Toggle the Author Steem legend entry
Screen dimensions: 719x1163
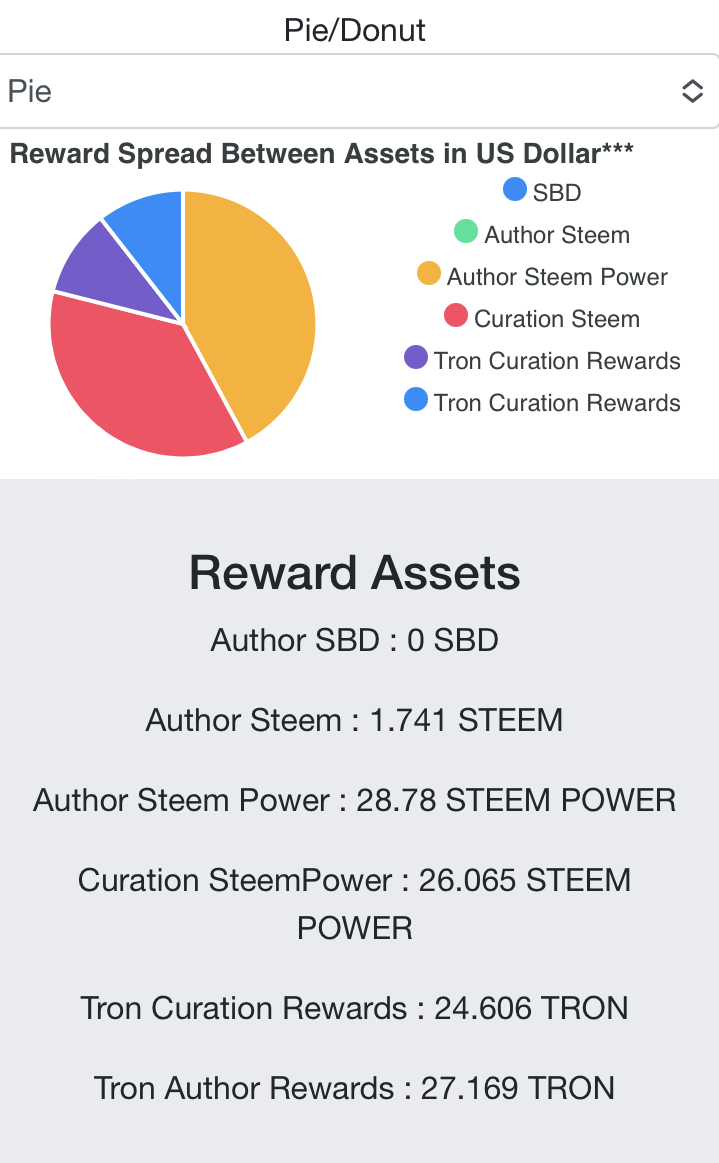(542, 235)
